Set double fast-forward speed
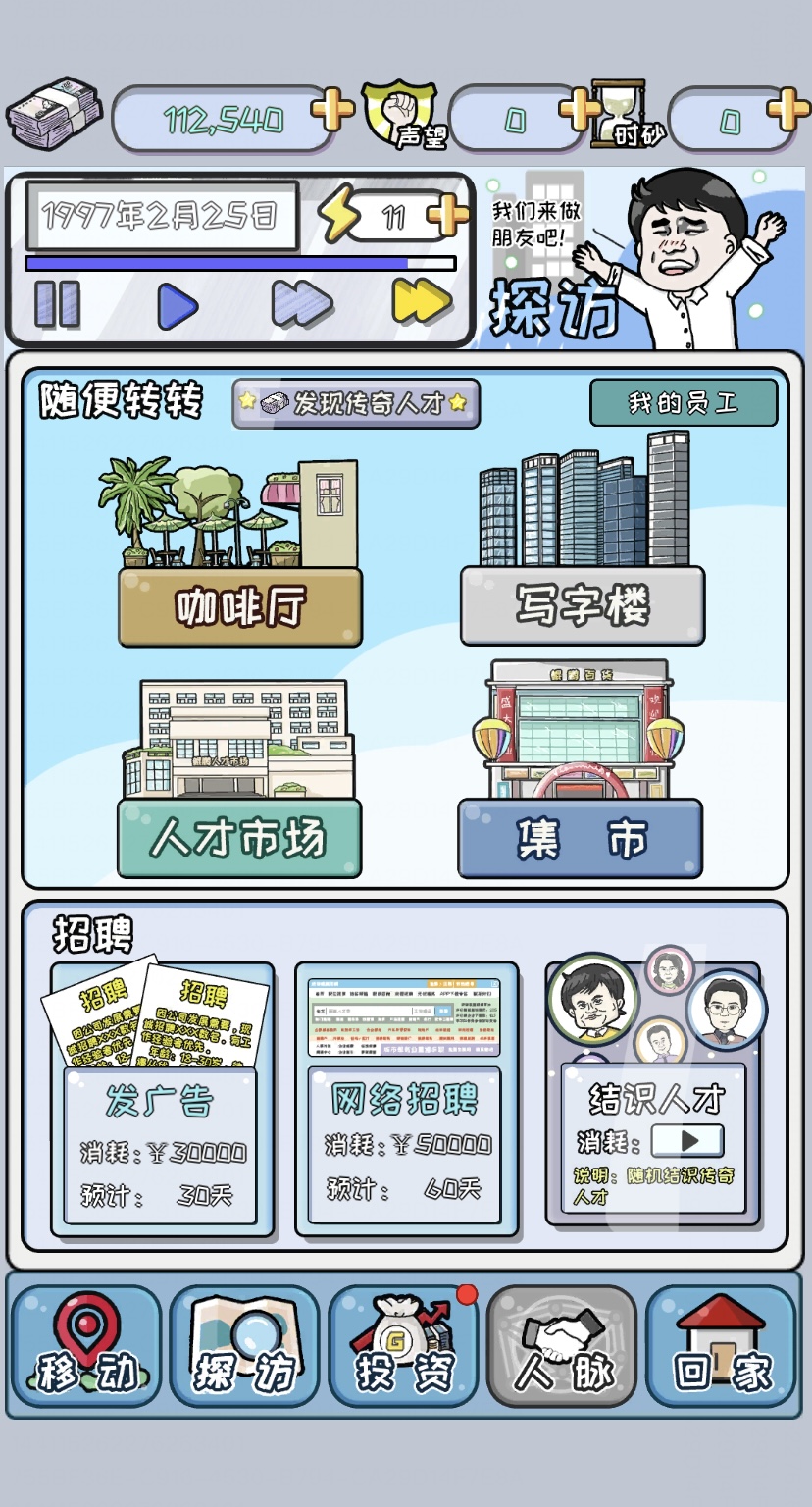 (301, 303)
